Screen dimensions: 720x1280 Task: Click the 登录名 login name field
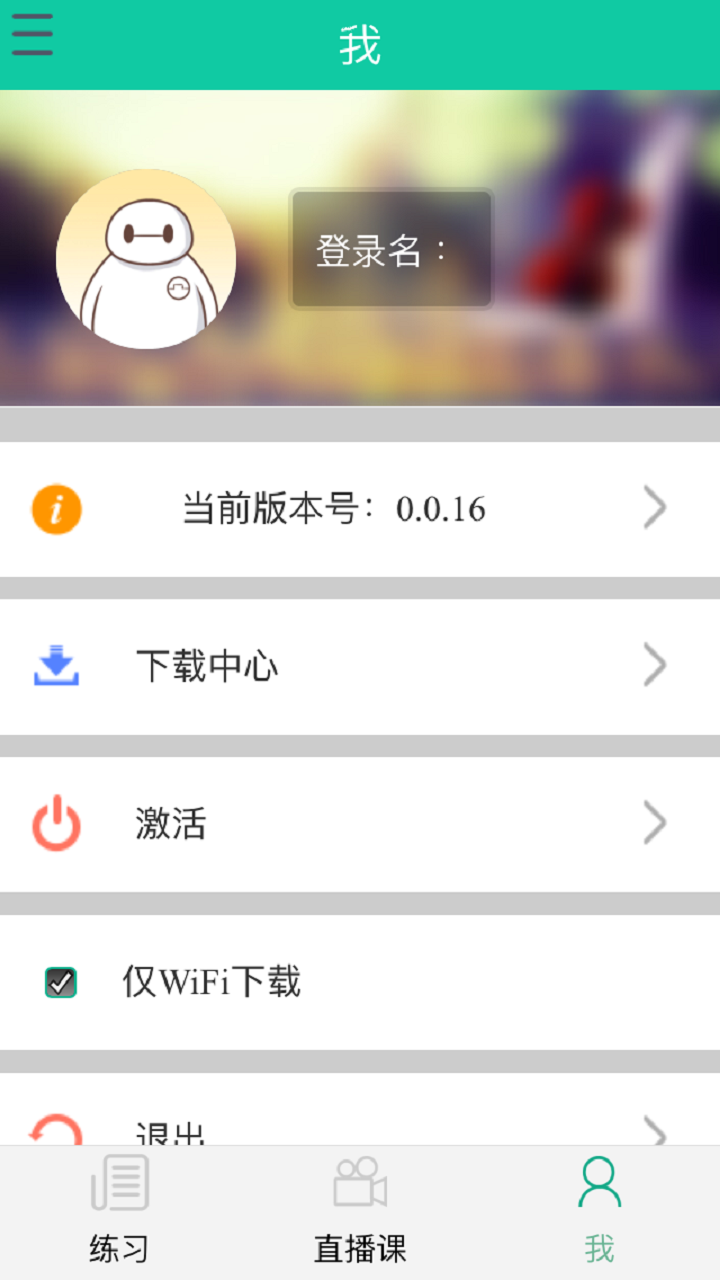click(390, 246)
